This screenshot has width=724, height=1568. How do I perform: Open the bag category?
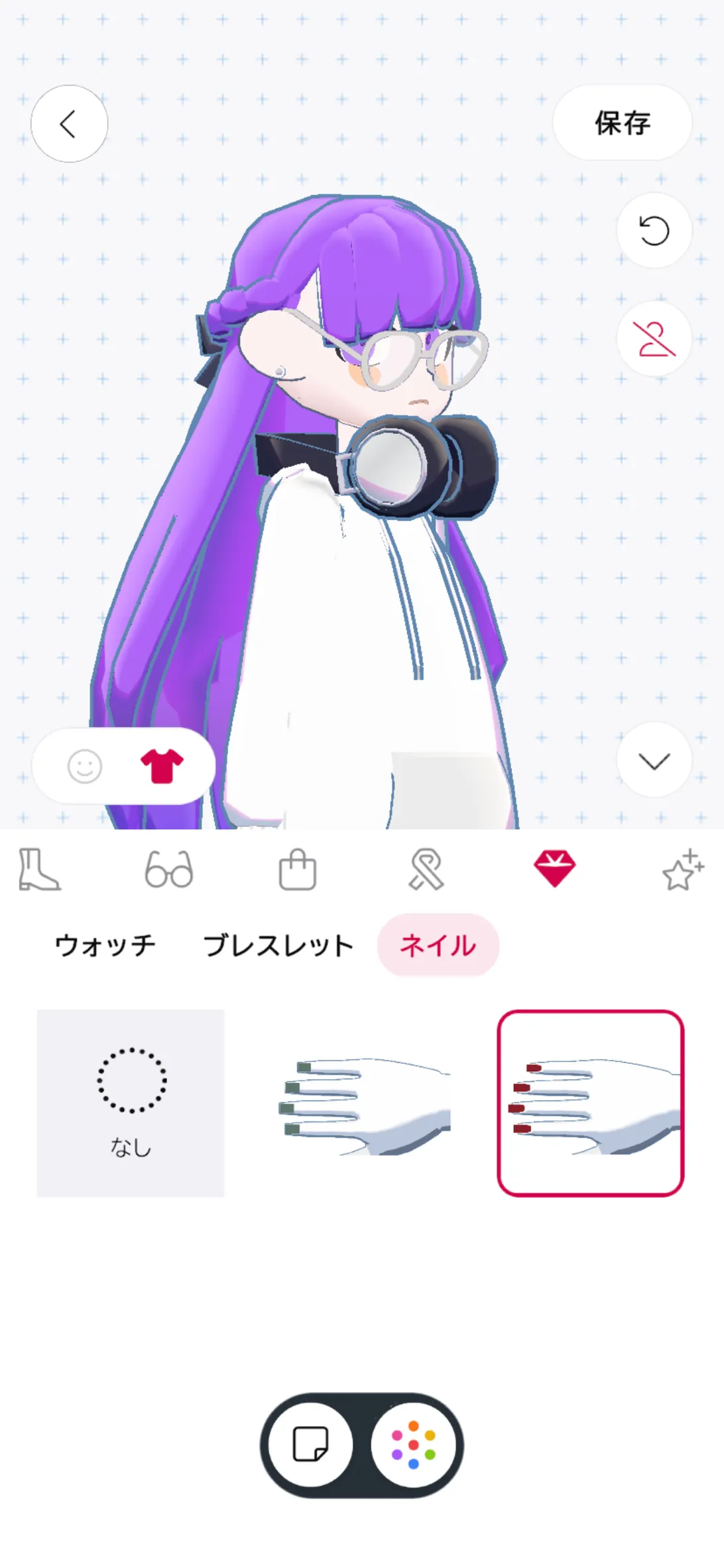tap(298, 869)
